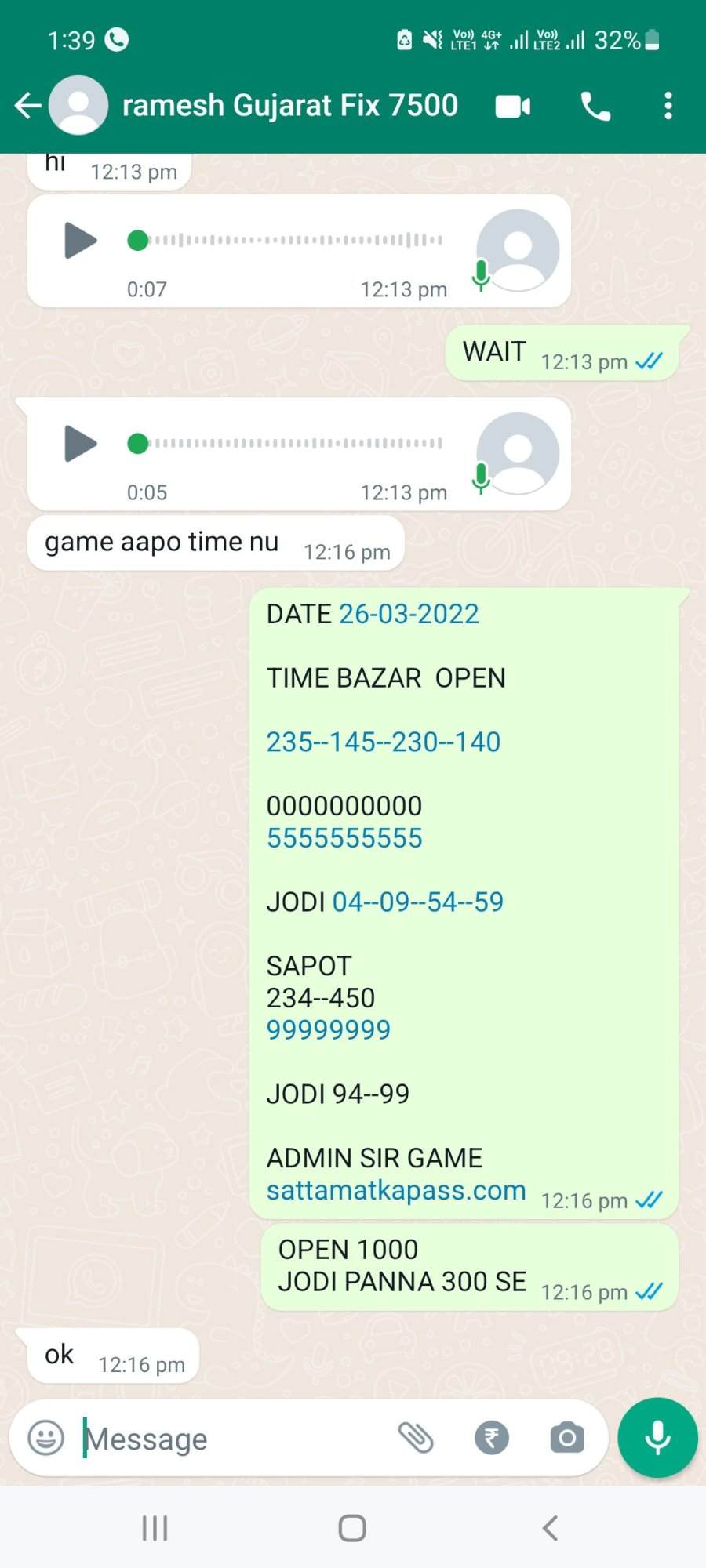Open the three-dot overflow menu
Image resolution: width=706 pixels, height=1568 pixels.
tap(668, 106)
